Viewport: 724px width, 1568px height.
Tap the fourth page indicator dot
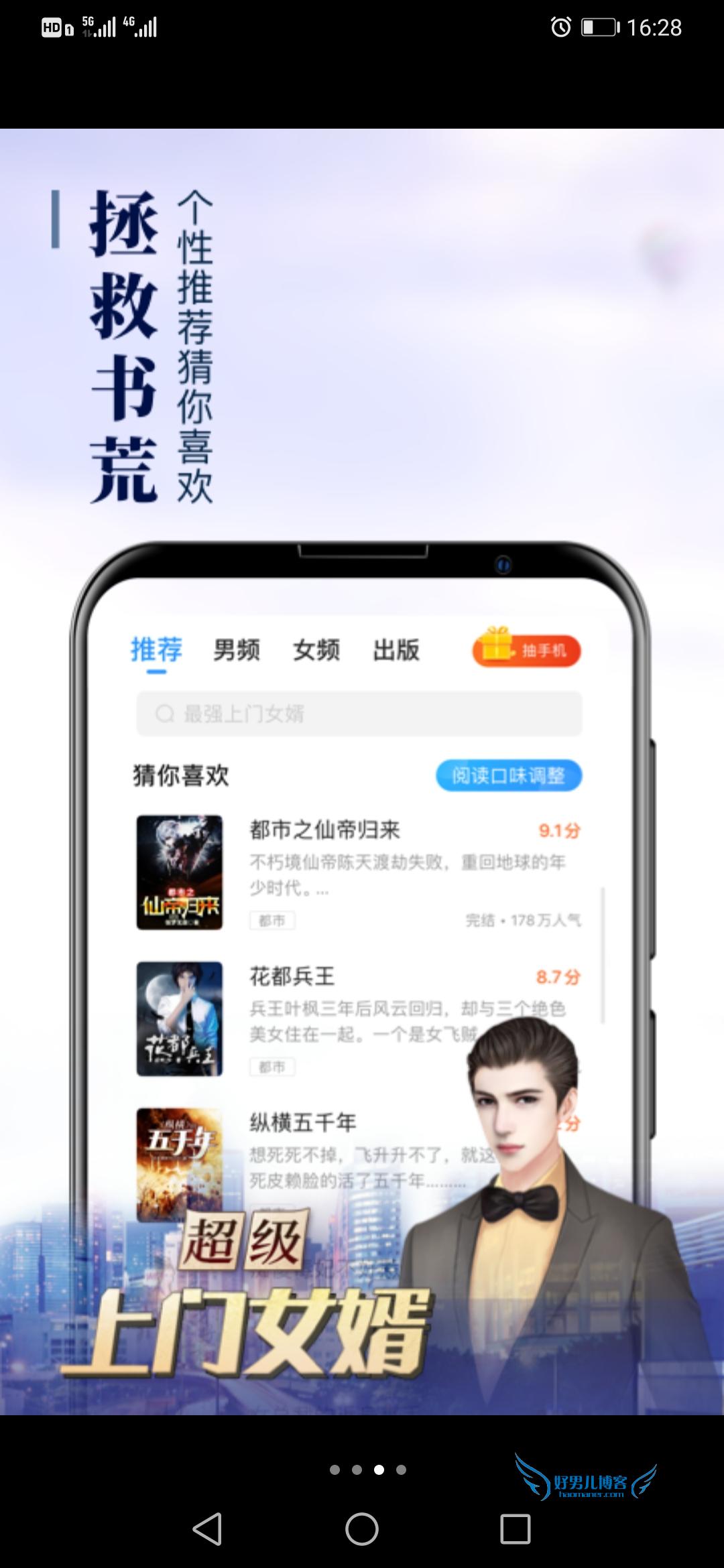pos(401,1469)
